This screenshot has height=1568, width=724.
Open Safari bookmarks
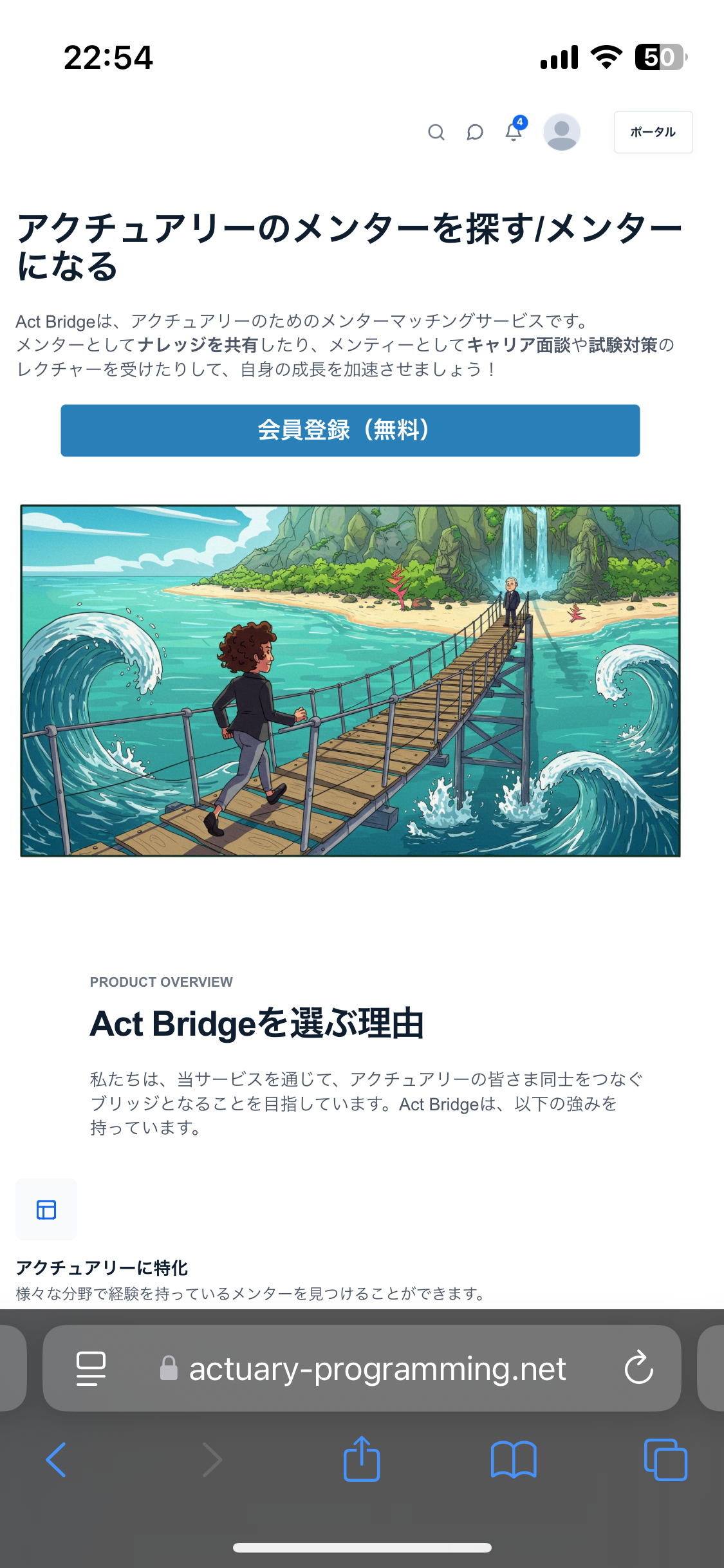pos(513,1459)
